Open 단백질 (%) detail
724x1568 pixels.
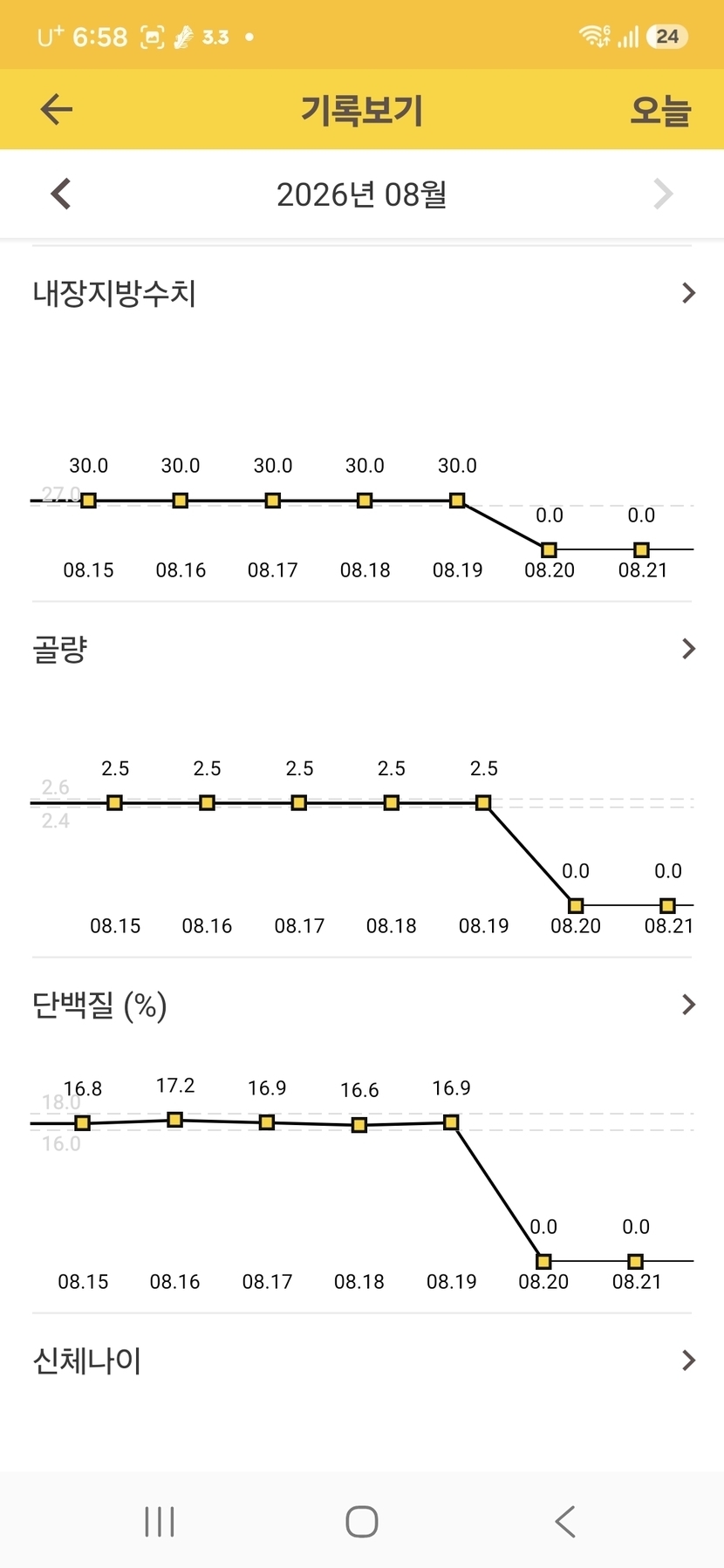click(x=362, y=1005)
